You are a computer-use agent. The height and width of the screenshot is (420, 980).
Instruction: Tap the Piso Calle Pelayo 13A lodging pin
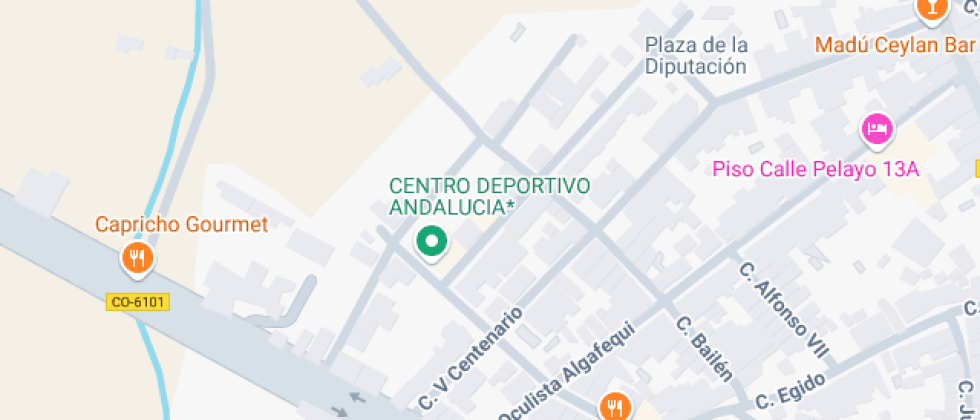point(877,128)
